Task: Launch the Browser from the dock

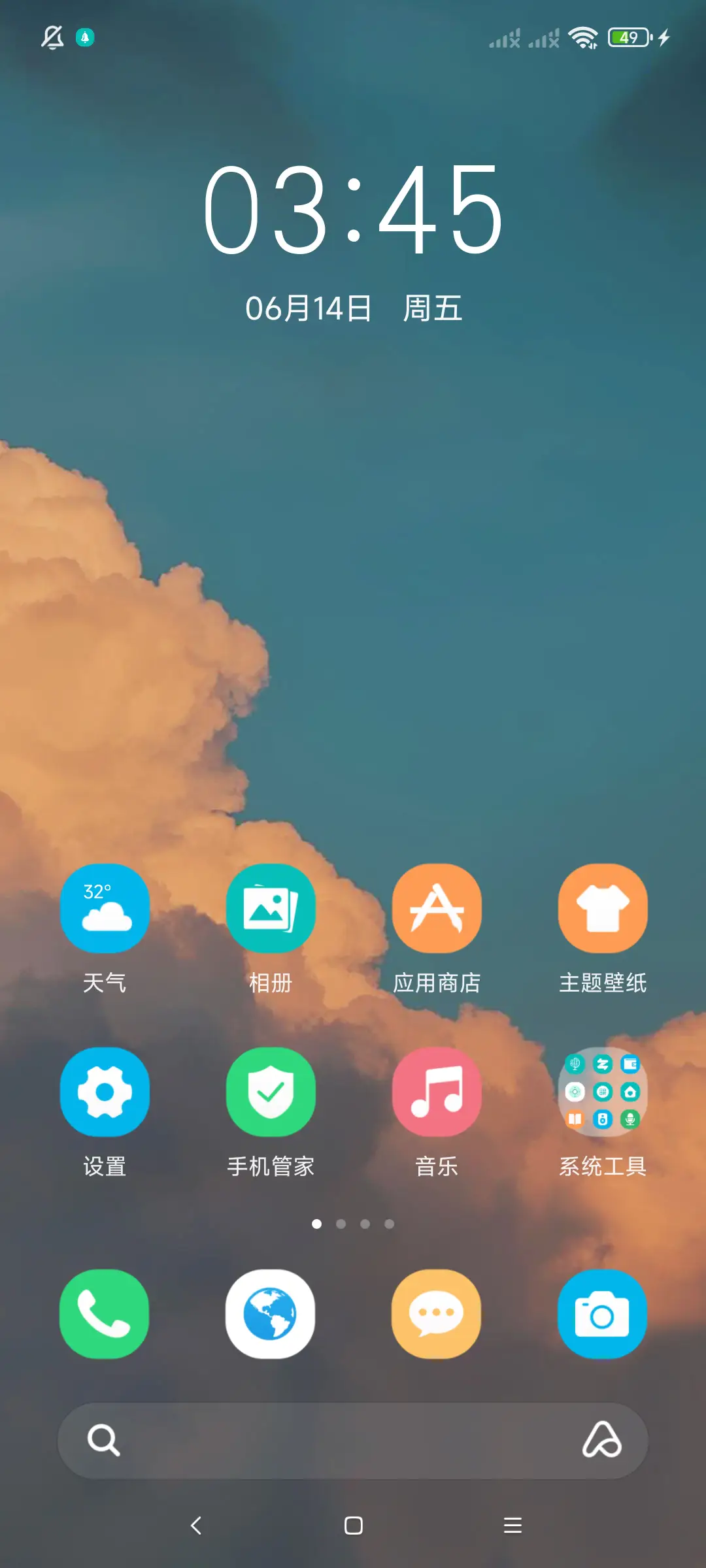Action: tap(271, 1315)
